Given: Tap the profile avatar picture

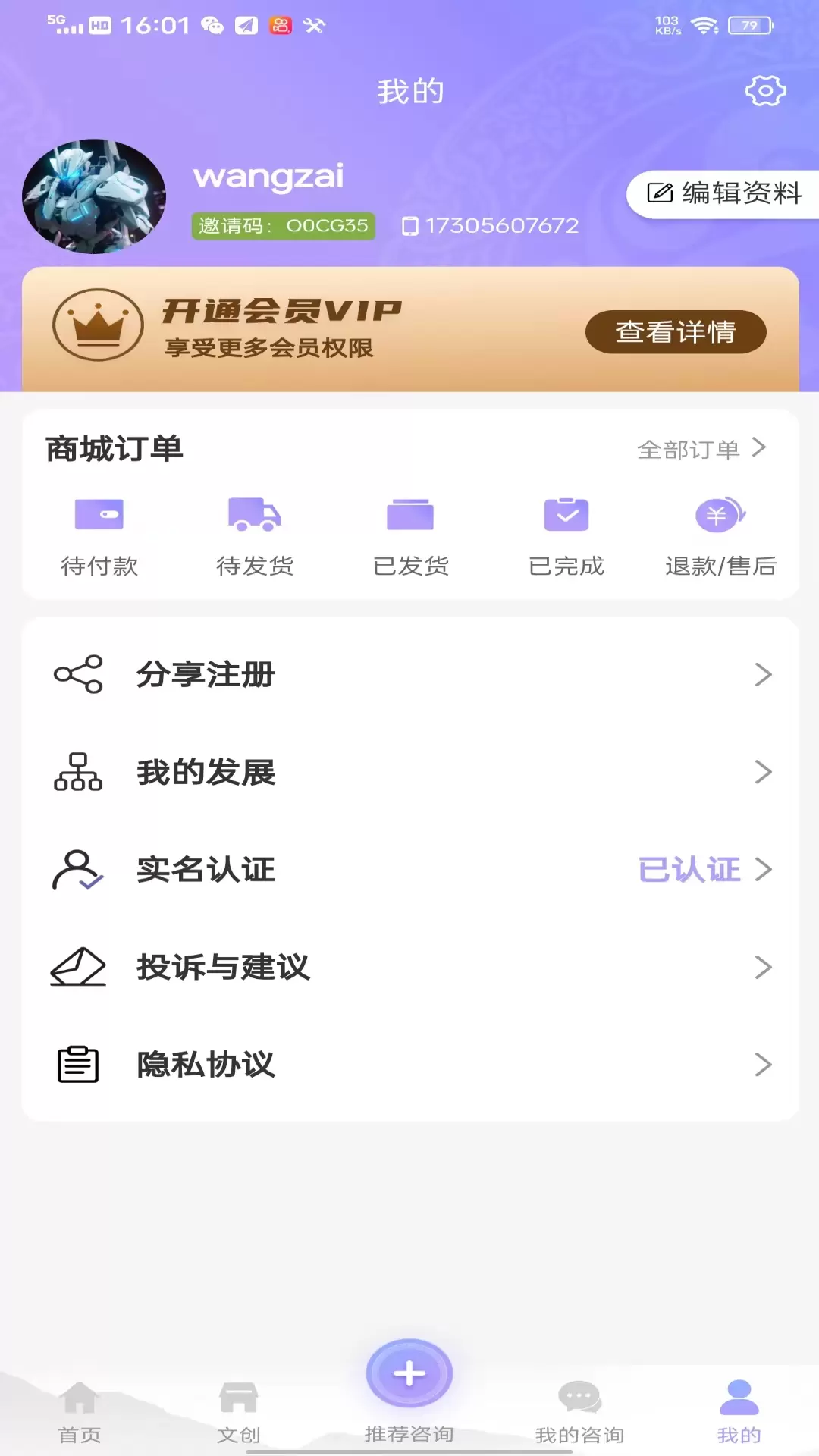Looking at the screenshot, I should tap(94, 196).
